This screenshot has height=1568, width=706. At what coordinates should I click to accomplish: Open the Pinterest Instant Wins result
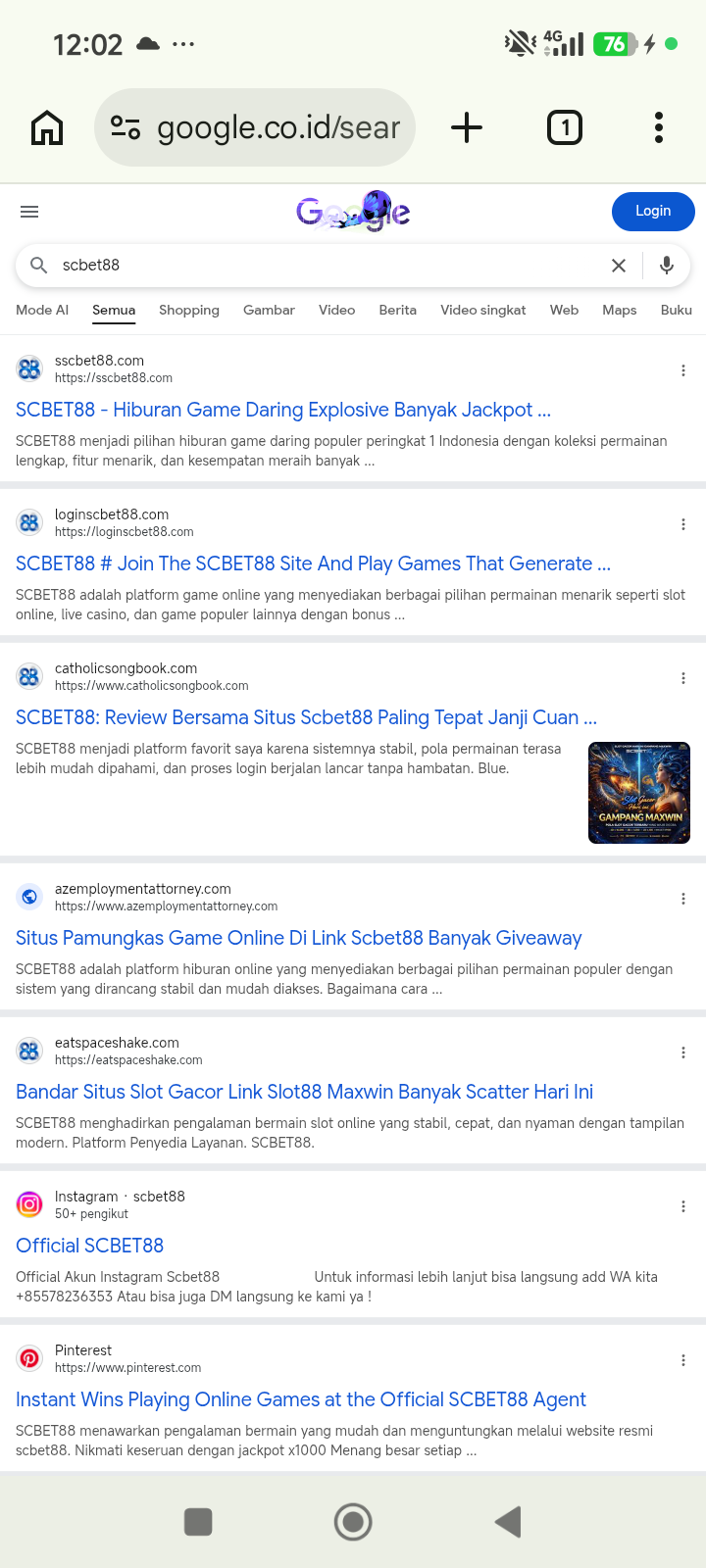click(x=301, y=1399)
